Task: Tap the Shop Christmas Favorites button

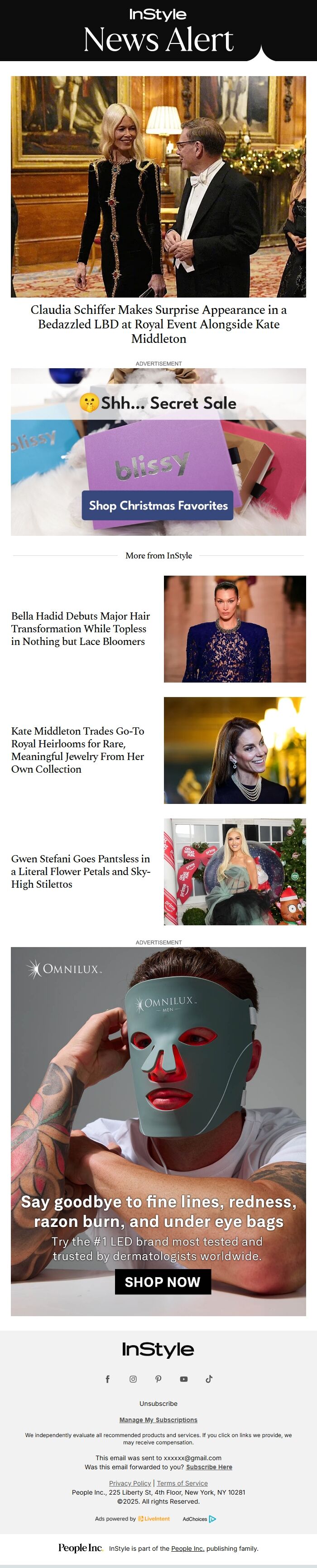Action: pyautogui.click(x=158, y=505)
